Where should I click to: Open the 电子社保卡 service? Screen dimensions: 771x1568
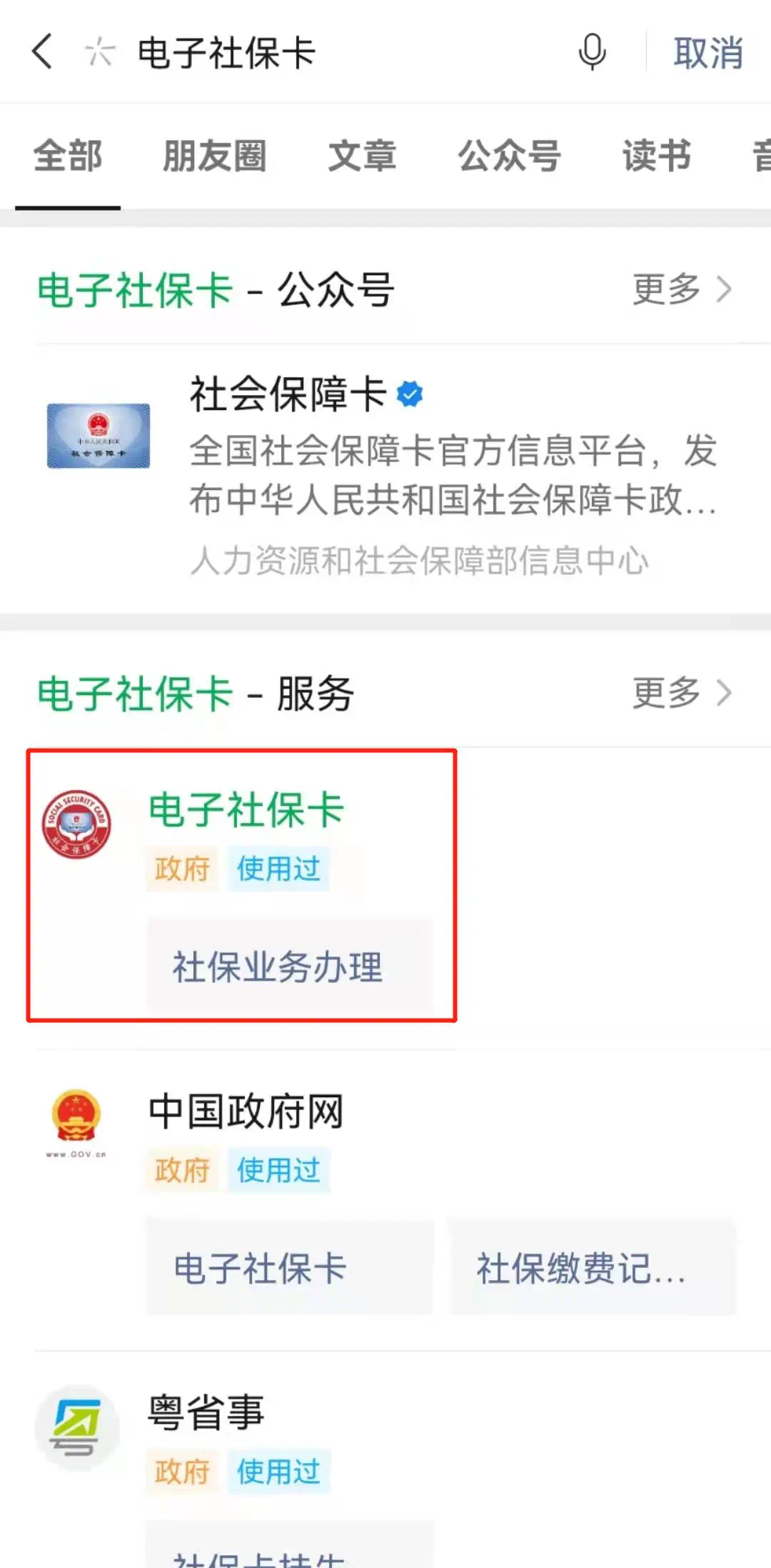246,811
